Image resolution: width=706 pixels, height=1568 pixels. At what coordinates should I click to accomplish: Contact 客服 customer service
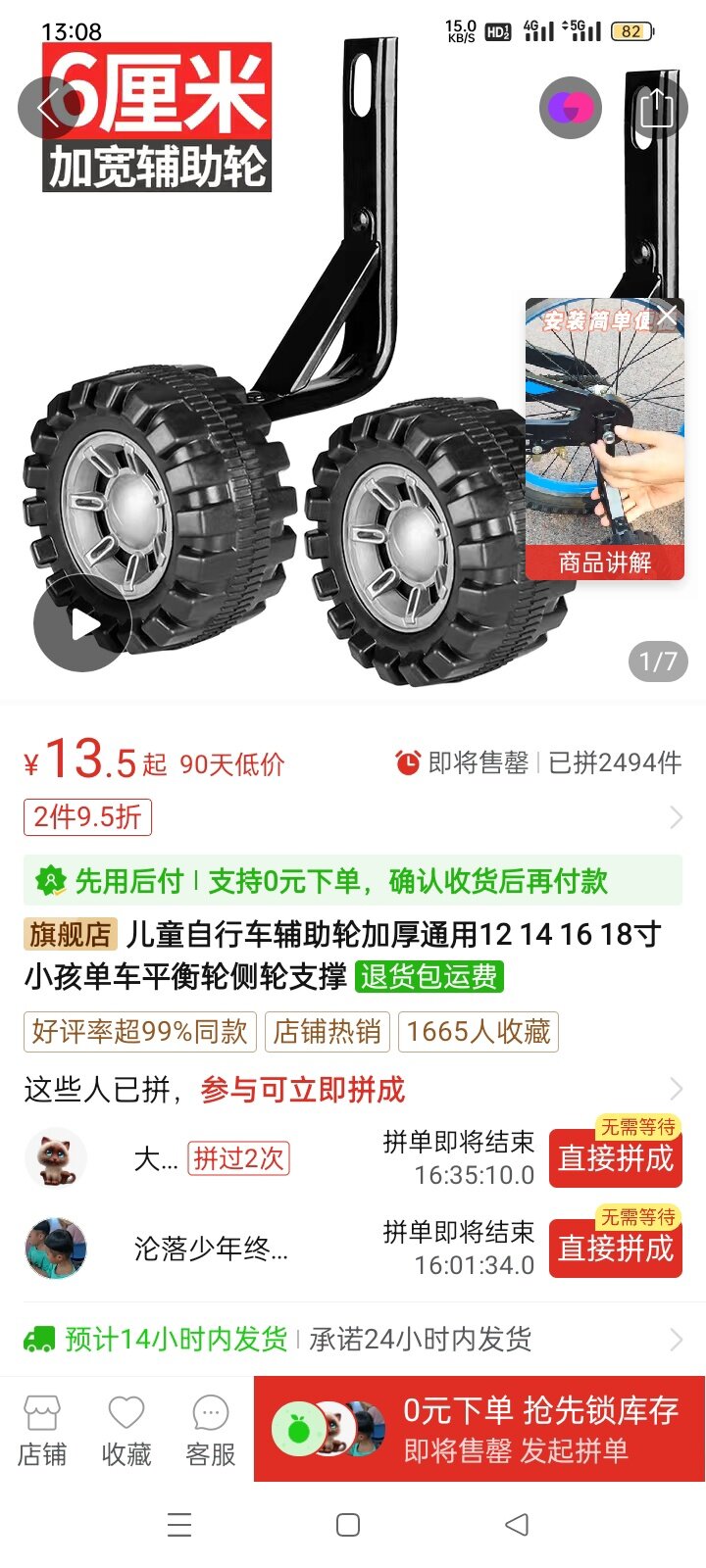[210, 1431]
